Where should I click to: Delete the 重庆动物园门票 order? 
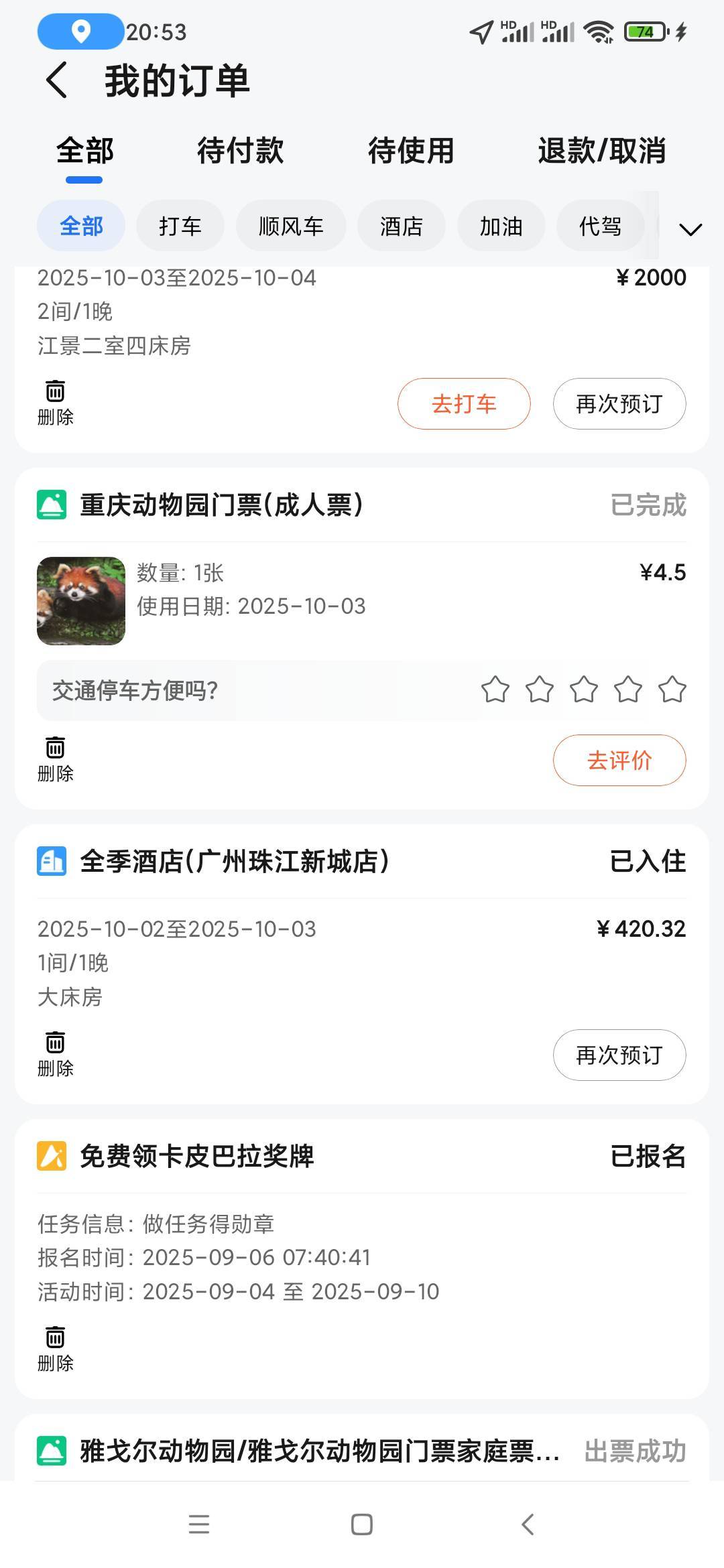click(x=55, y=759)
